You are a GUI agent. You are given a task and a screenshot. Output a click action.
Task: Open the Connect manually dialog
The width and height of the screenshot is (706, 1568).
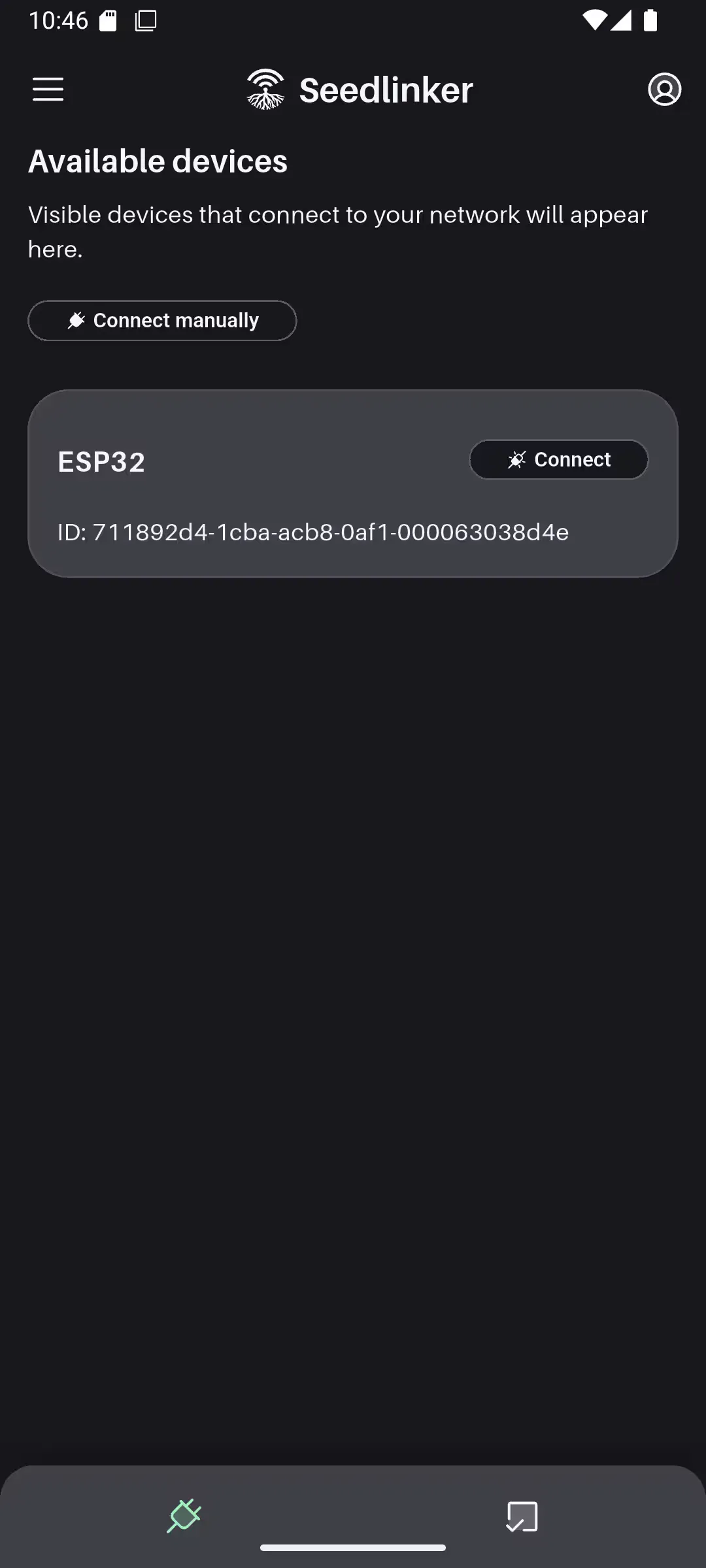[162, 320]
